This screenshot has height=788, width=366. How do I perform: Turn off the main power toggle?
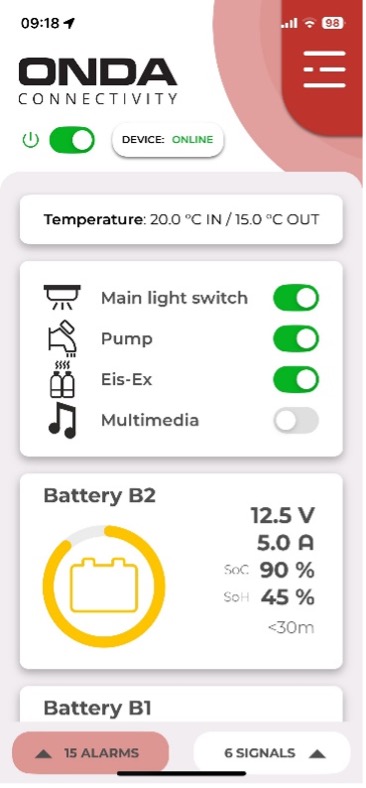point(72,140)
